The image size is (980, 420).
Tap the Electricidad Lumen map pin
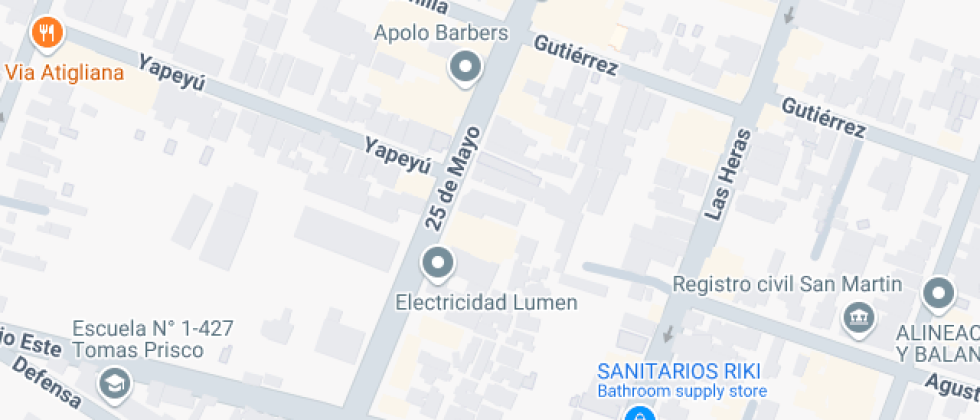[438, 264]
